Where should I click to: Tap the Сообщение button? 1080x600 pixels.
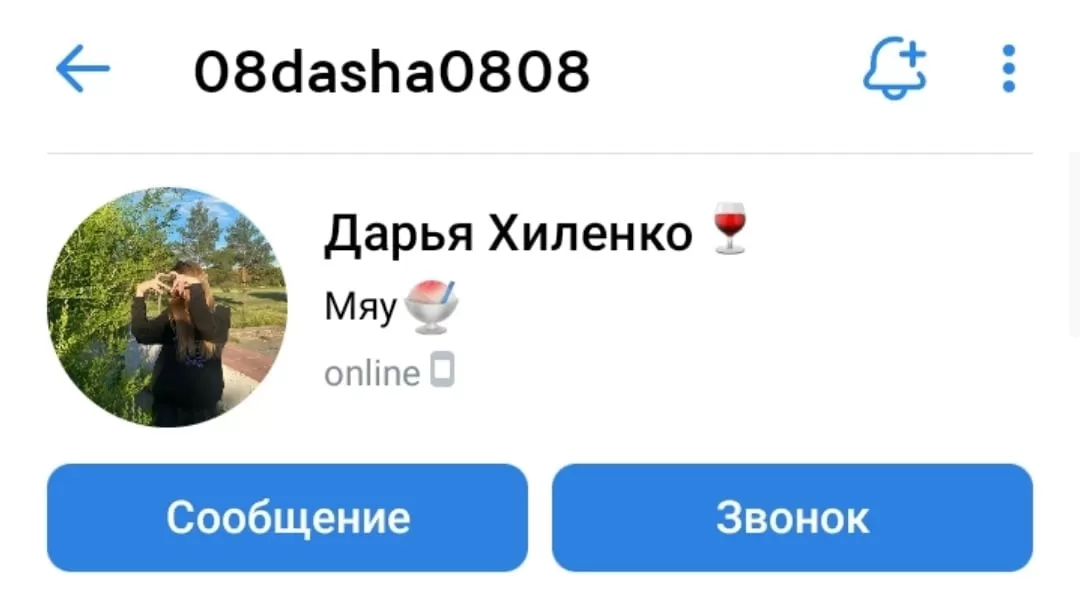(x=287, y=518)
